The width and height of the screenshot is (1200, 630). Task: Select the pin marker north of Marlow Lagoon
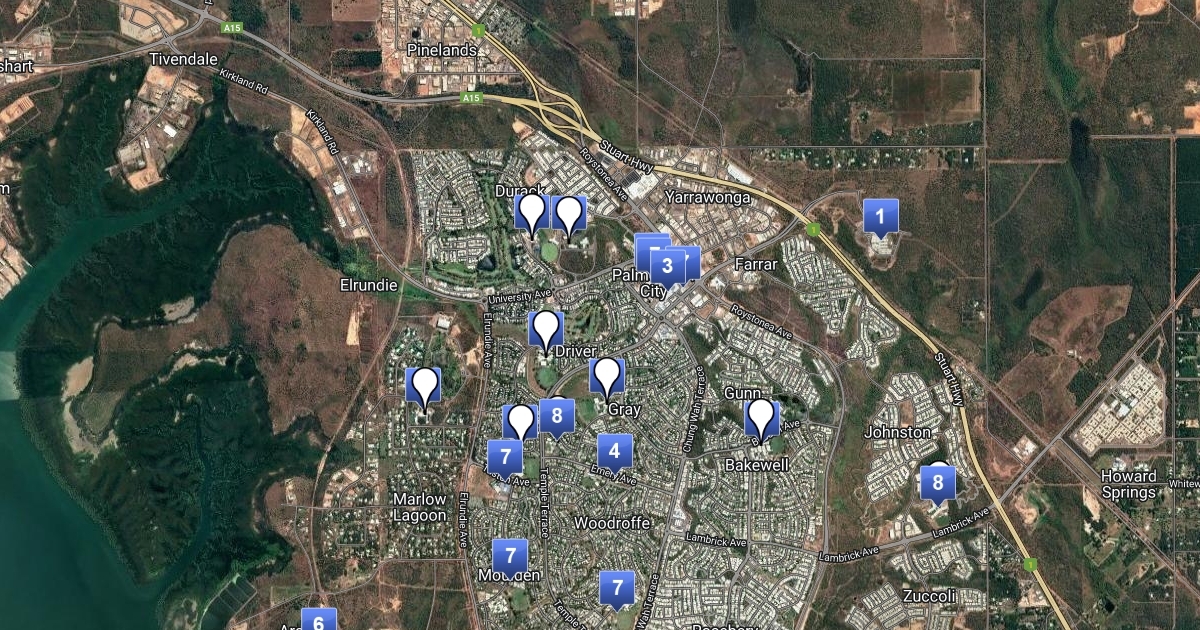[x=424, y=386]
